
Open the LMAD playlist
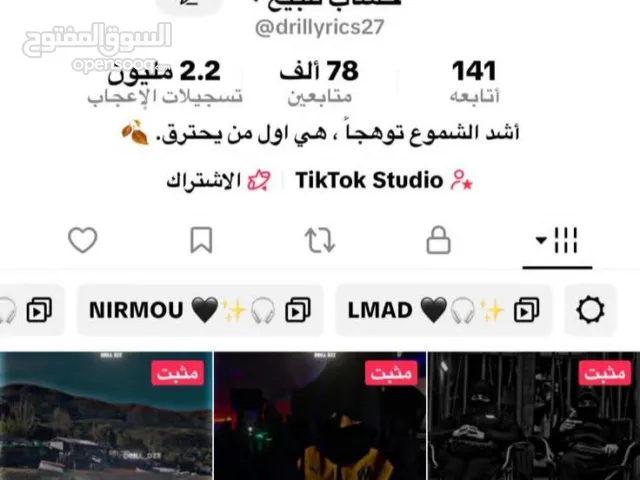point(443,310)
